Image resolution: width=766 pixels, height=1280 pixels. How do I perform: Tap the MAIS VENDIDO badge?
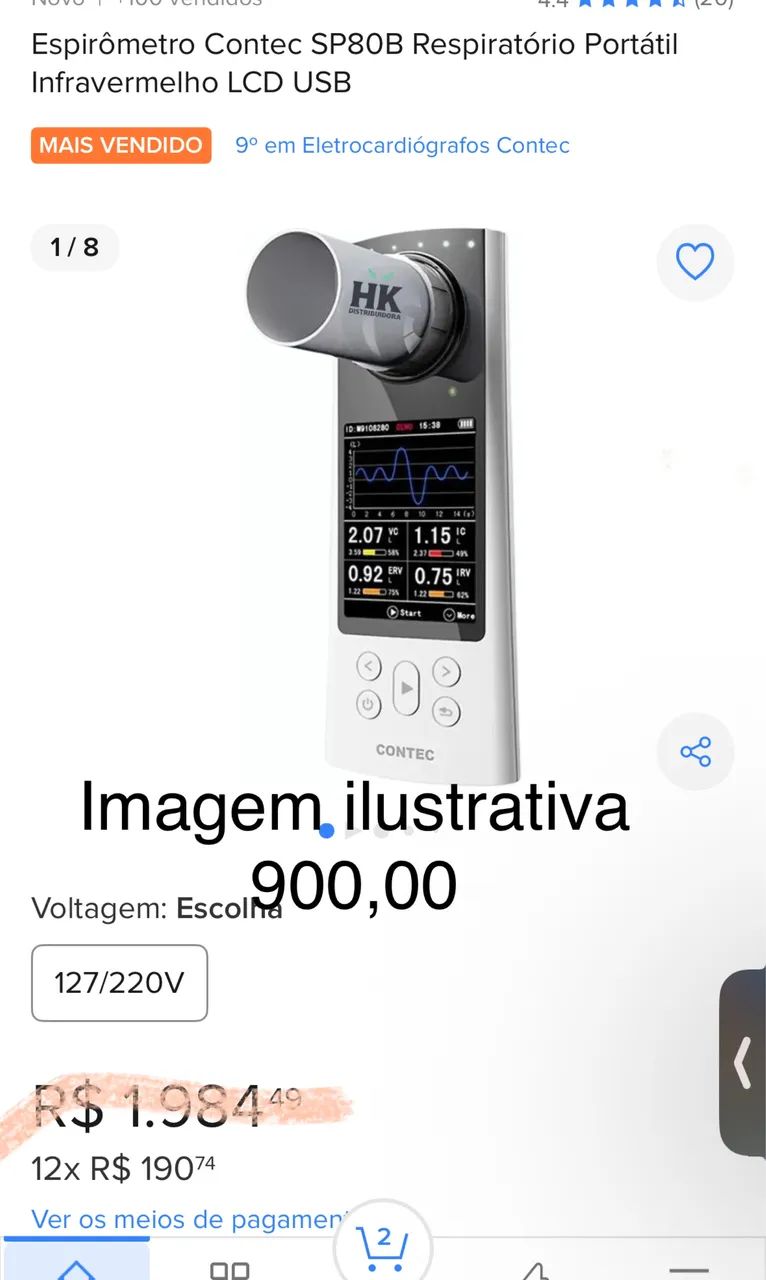click(x=120, y=145)
